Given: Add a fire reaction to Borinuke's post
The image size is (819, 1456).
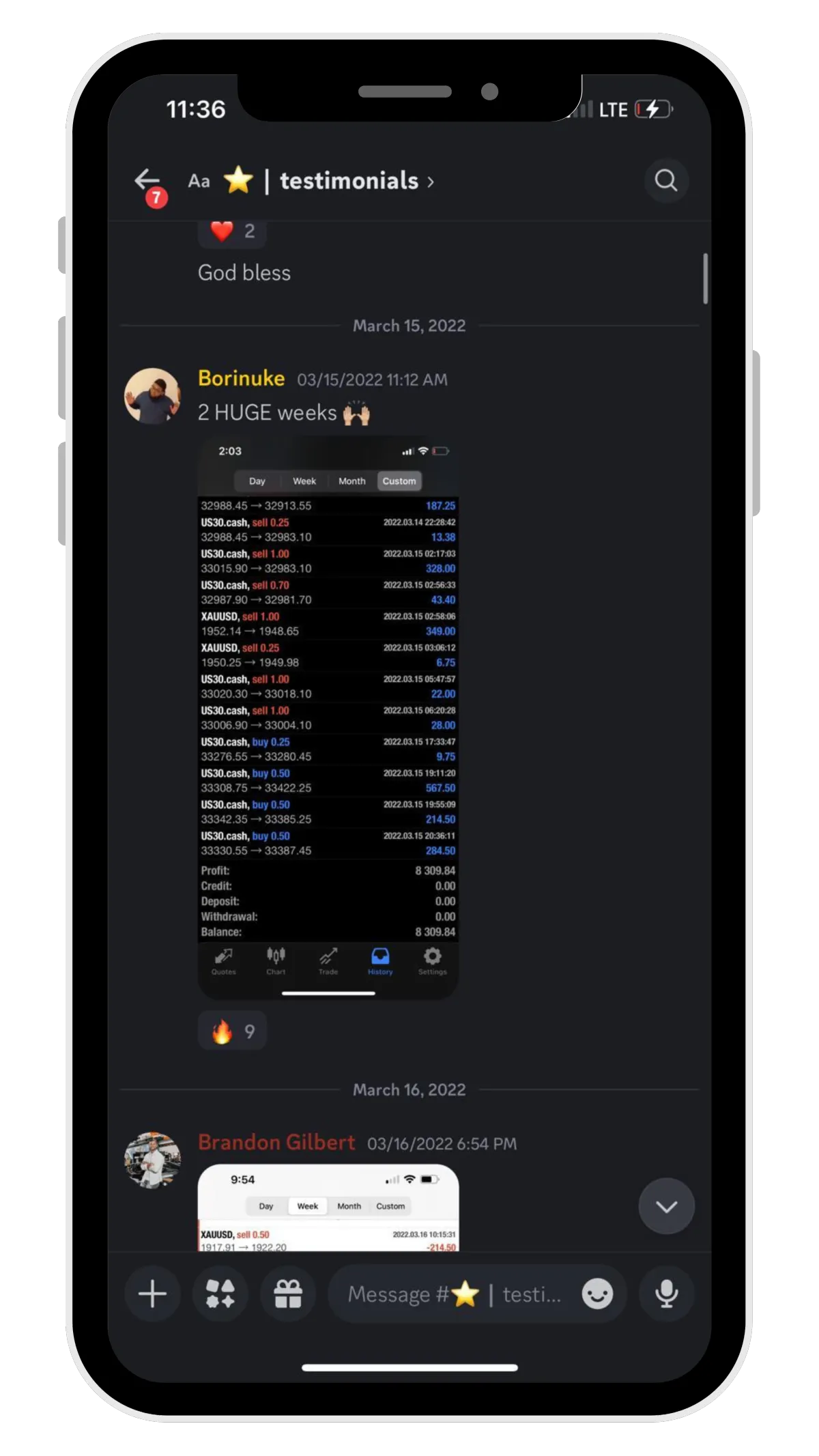Looking at the screenshot, I should (232, 1031).
